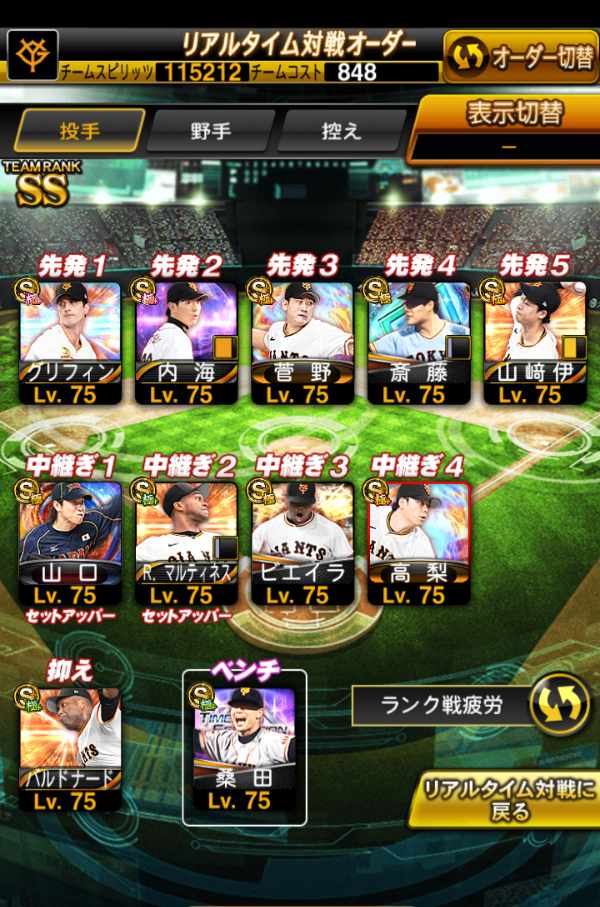Select ビエイラ reliever card
The width and height of the screenshot is (600, 907).
pyautogui.click(x=302, y=540)
